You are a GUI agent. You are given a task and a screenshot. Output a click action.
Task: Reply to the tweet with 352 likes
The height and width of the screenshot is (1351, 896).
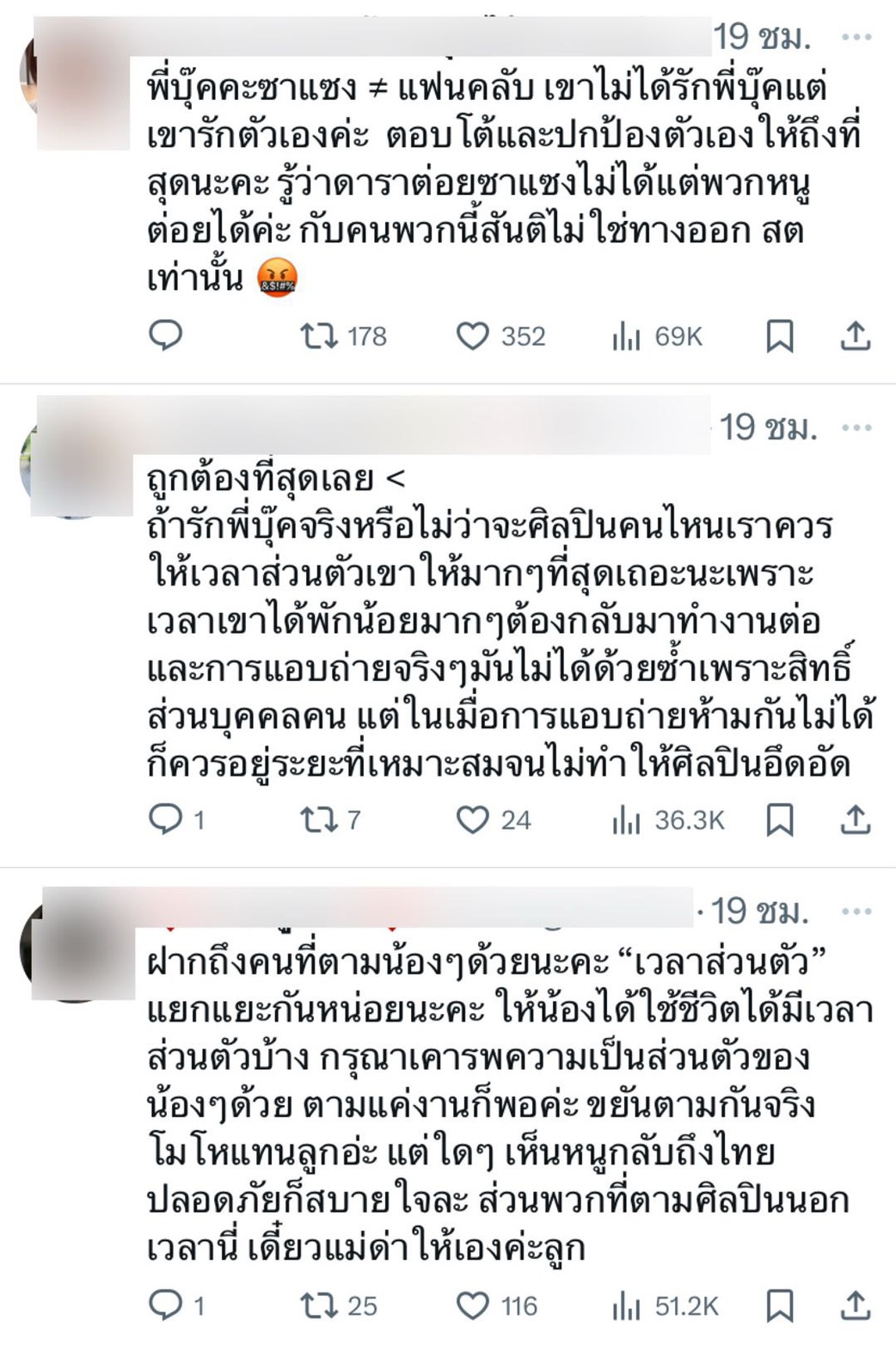(165, 335)
